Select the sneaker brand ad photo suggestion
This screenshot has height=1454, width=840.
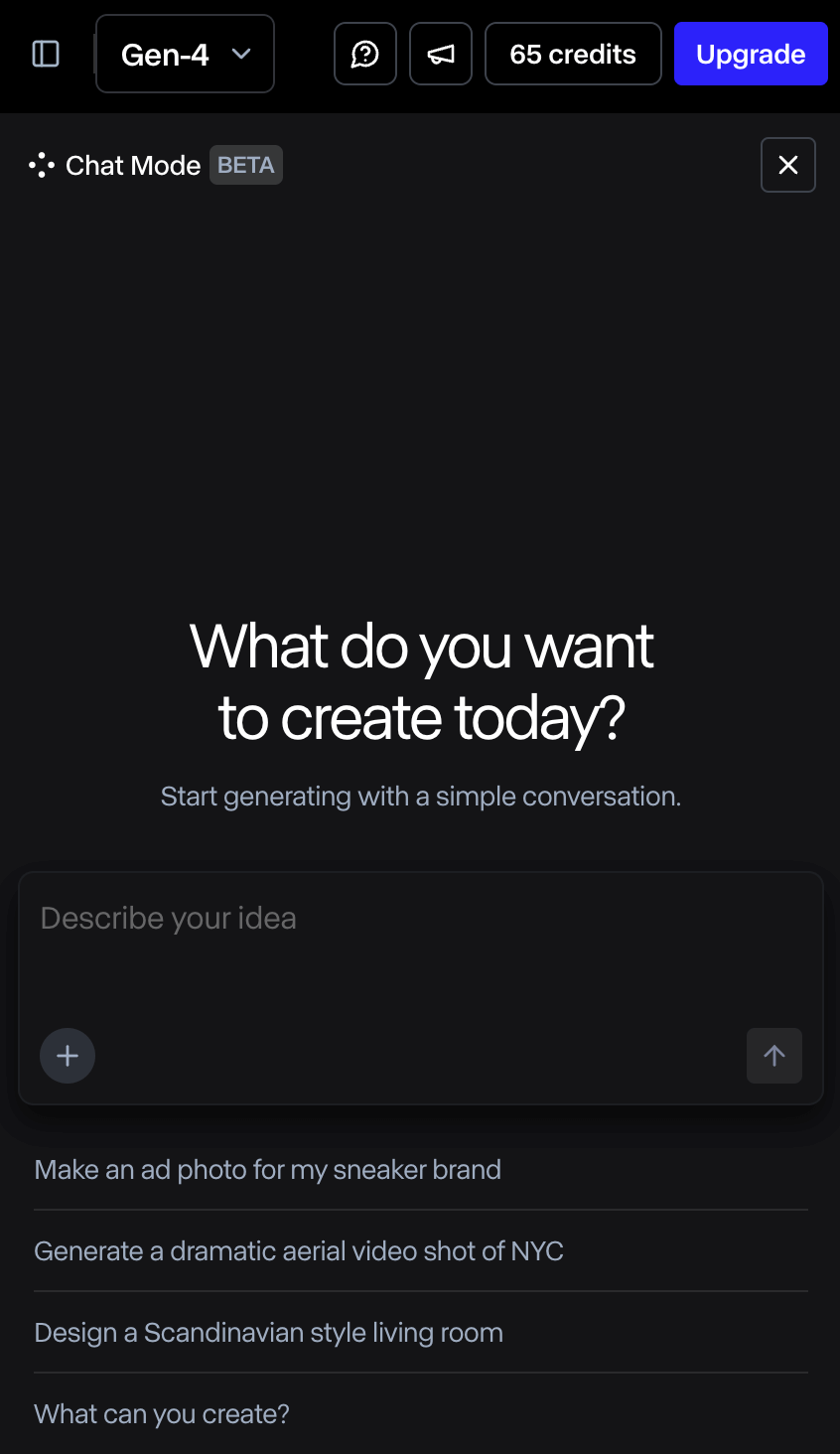tap(268, 1170)
